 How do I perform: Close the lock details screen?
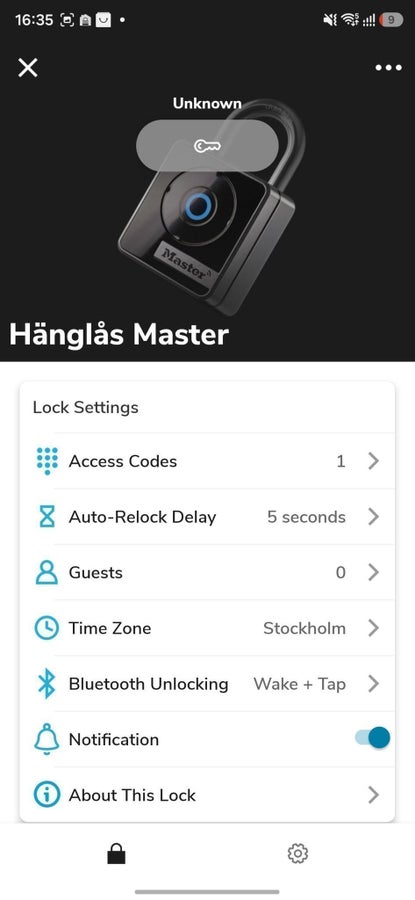(28, 68)
